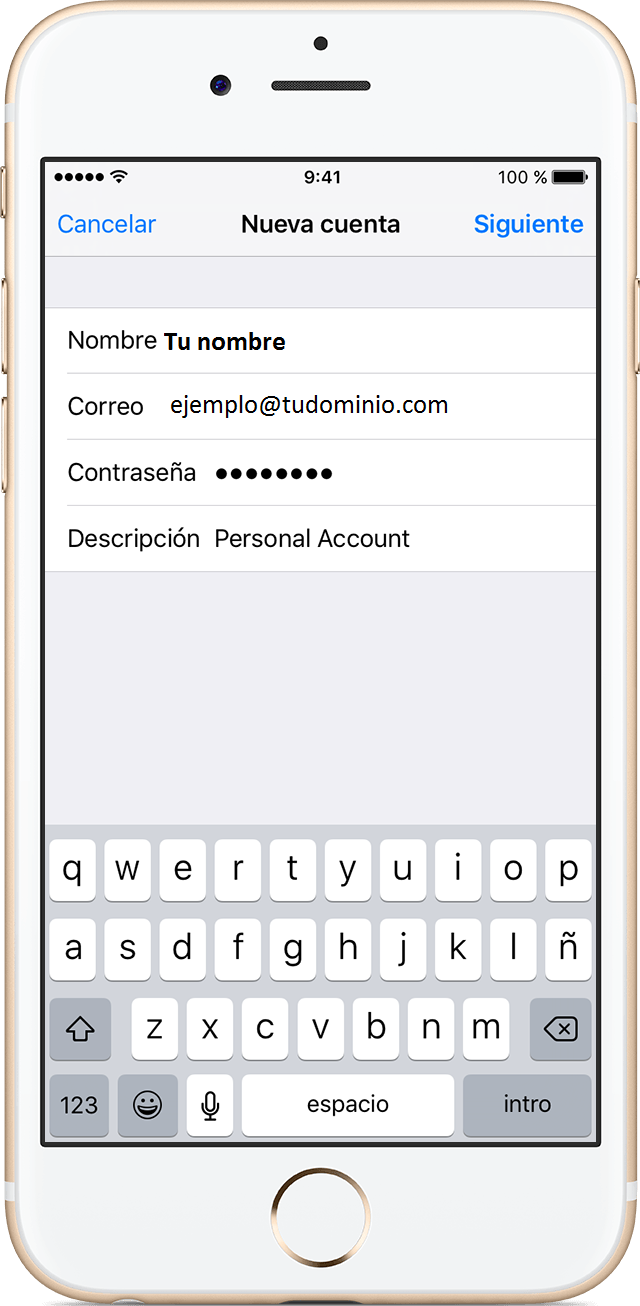Tap the shift key on the keyboard
Image resolution: width=640 pixels, height=1306 pixels.
pos(80,1028)
